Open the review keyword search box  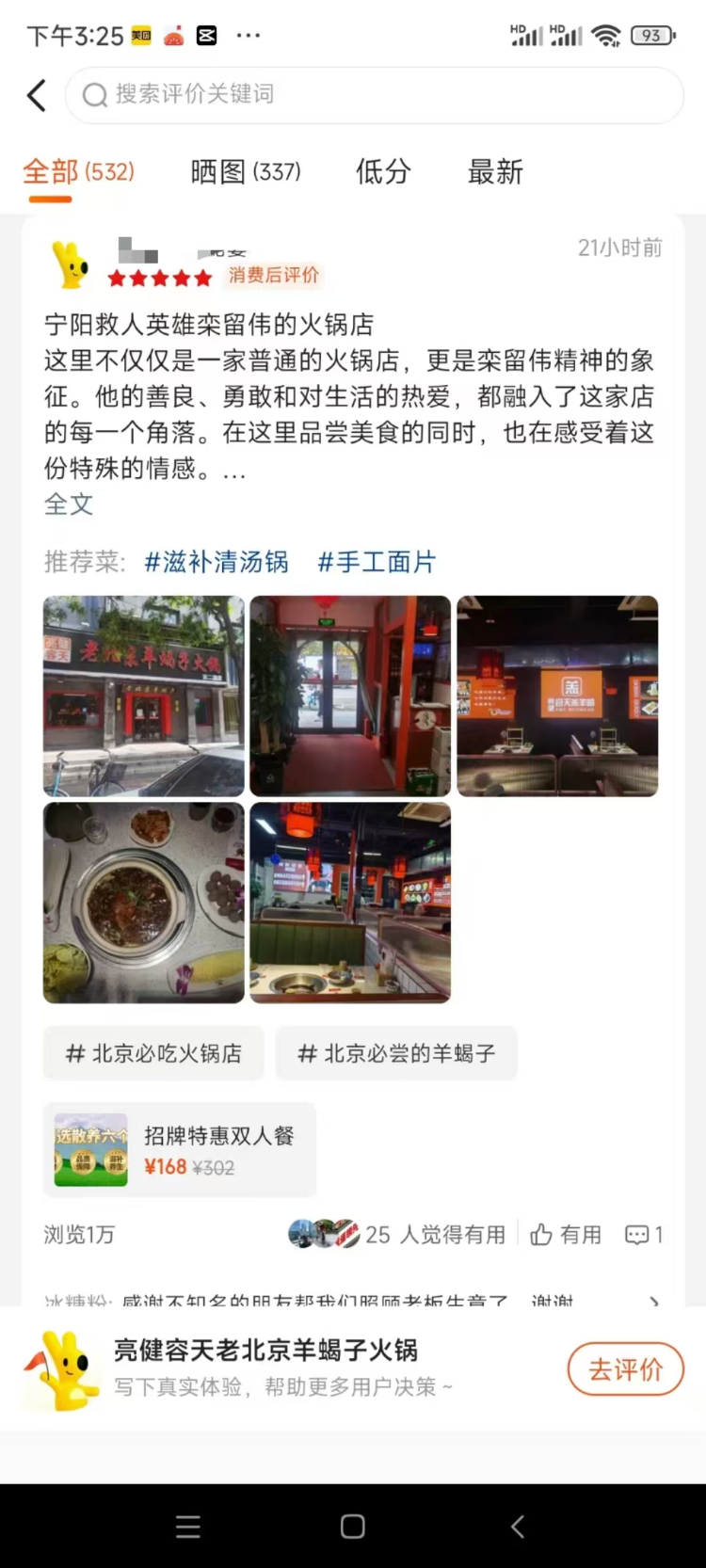373,95
